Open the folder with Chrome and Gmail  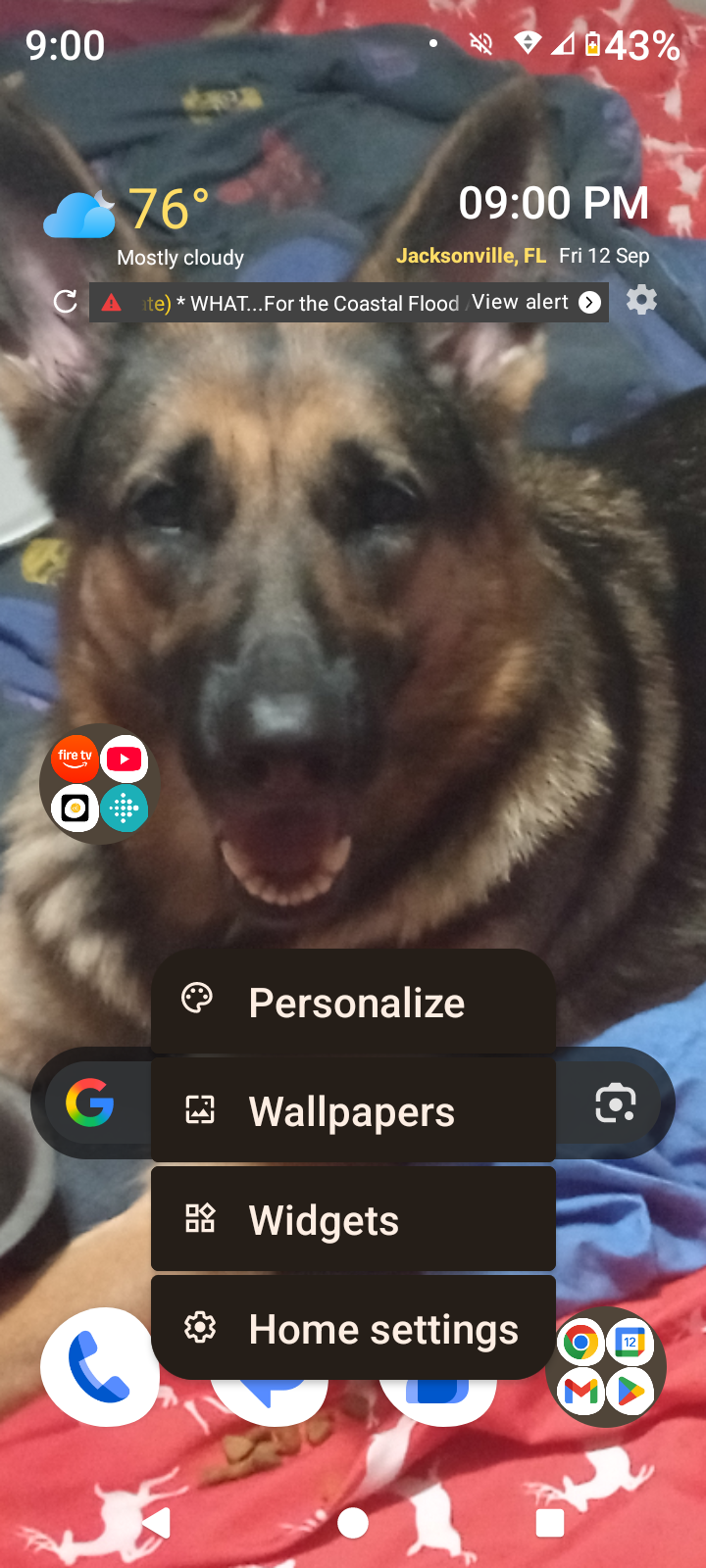606,1367
